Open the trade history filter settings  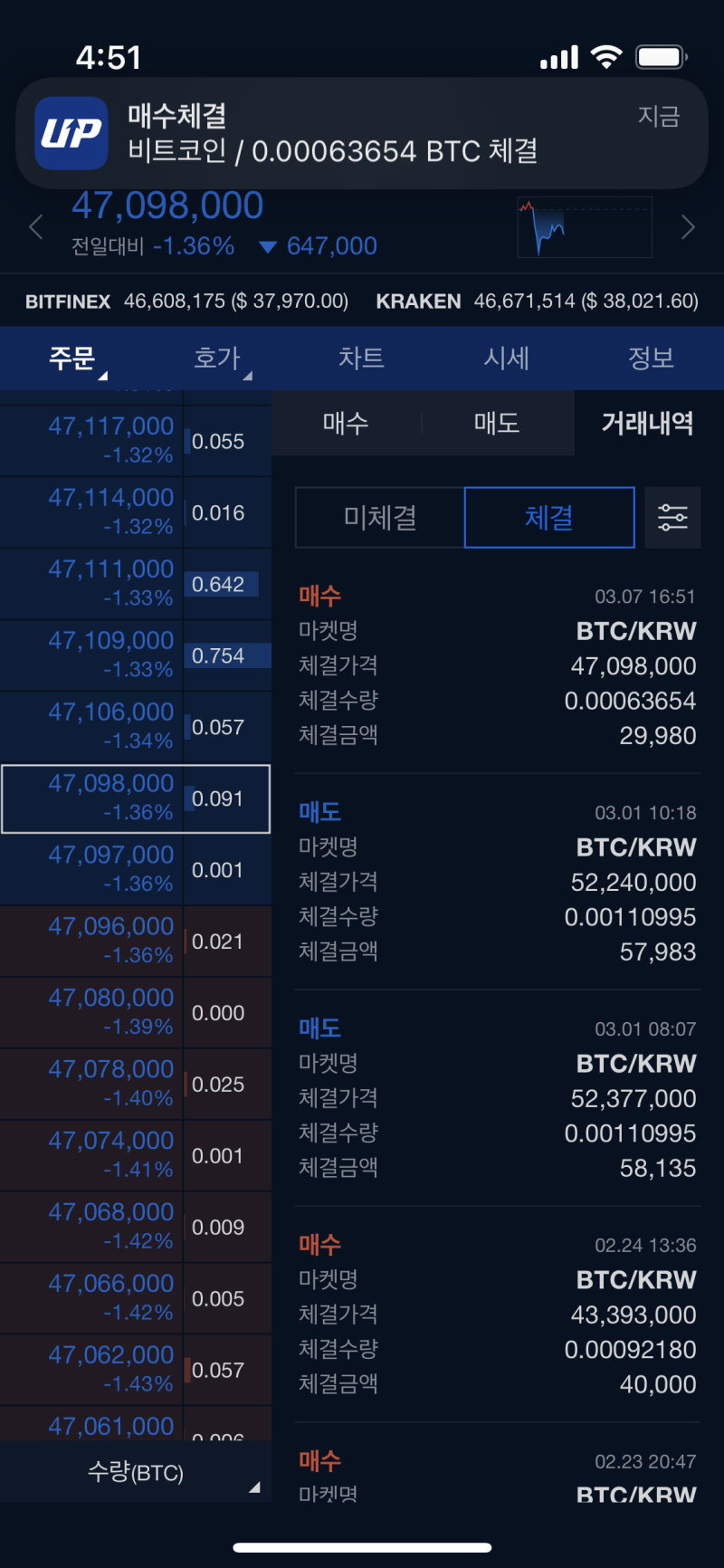click(672, 518)
